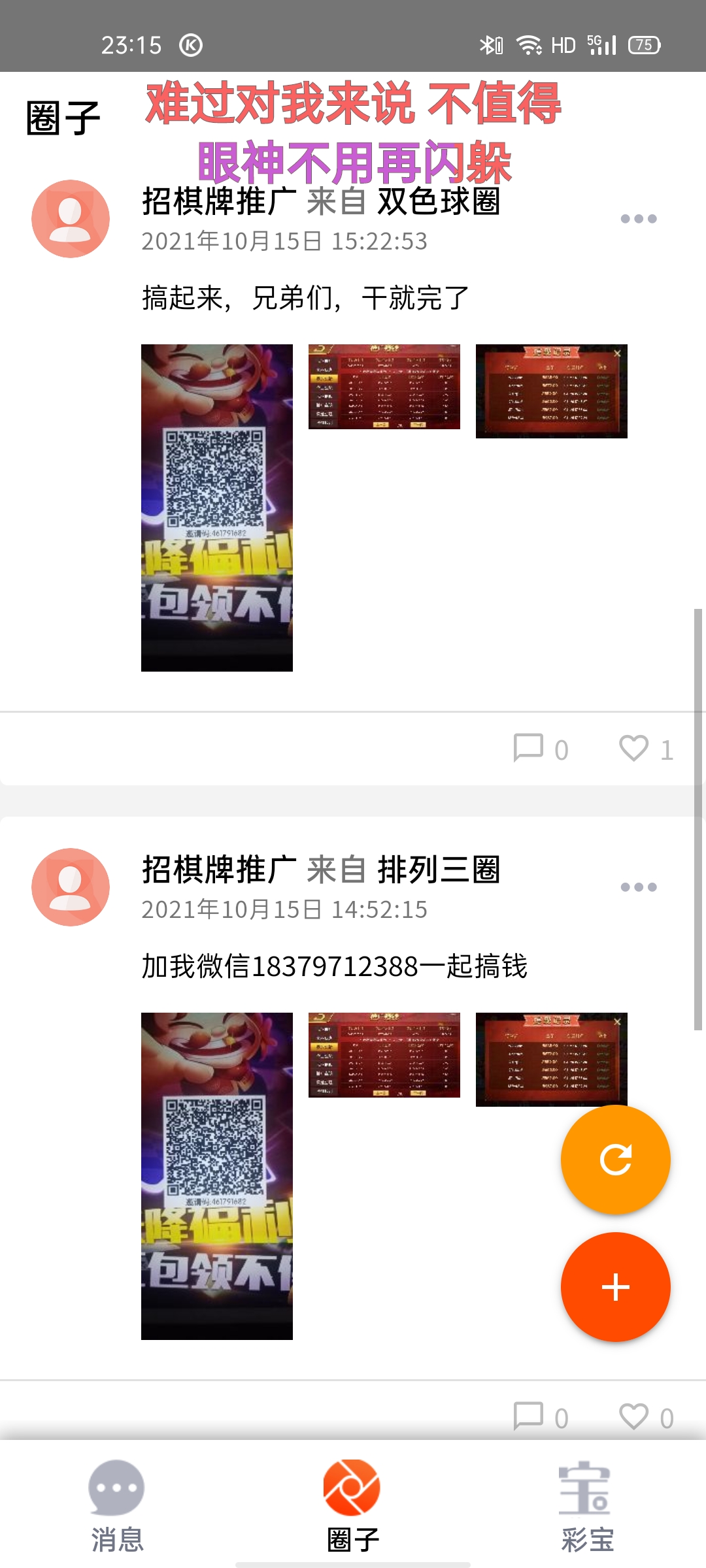The image size is (706, 1568).
Task: Tap the orange refresh floating button
Action: pos(615,1160)
